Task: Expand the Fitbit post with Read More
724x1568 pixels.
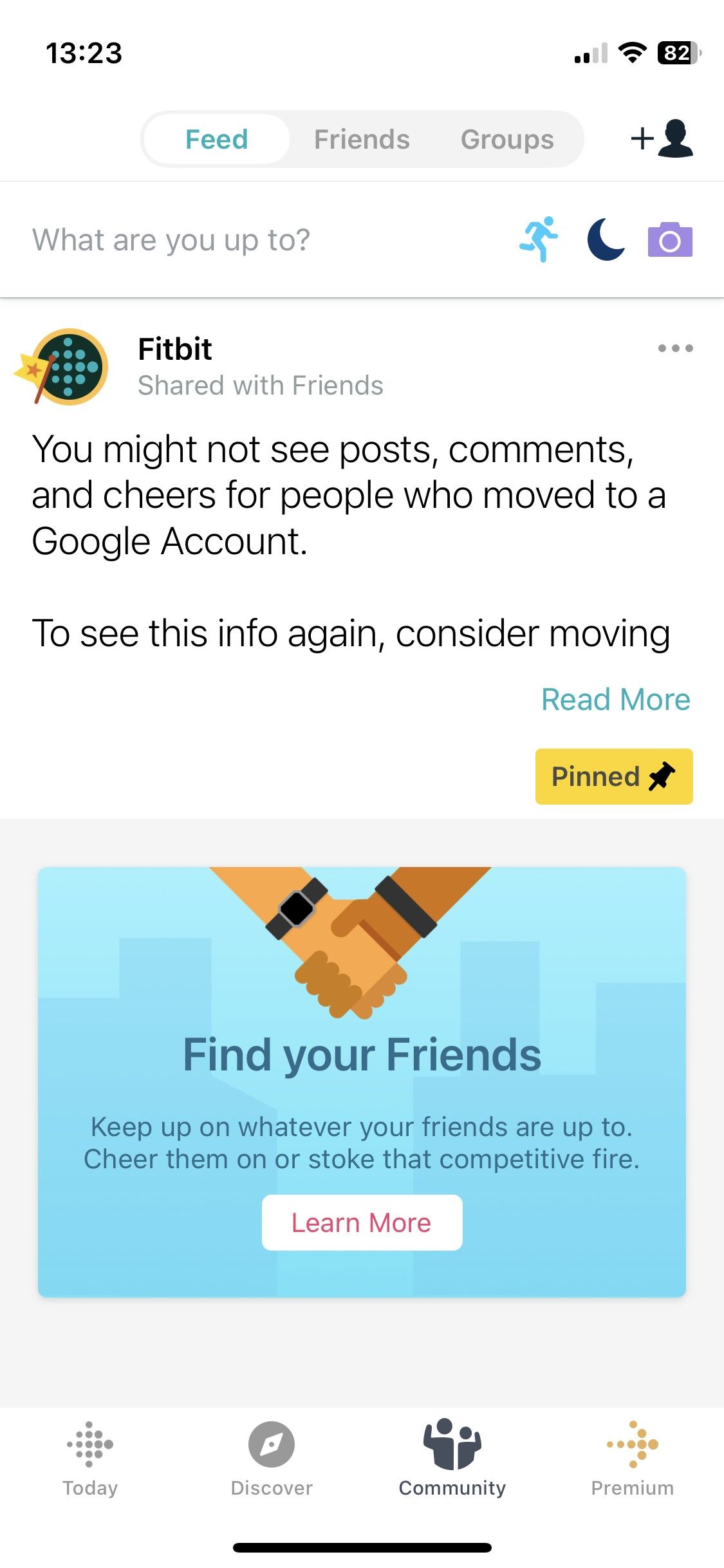Action: [x=615, y=699]
